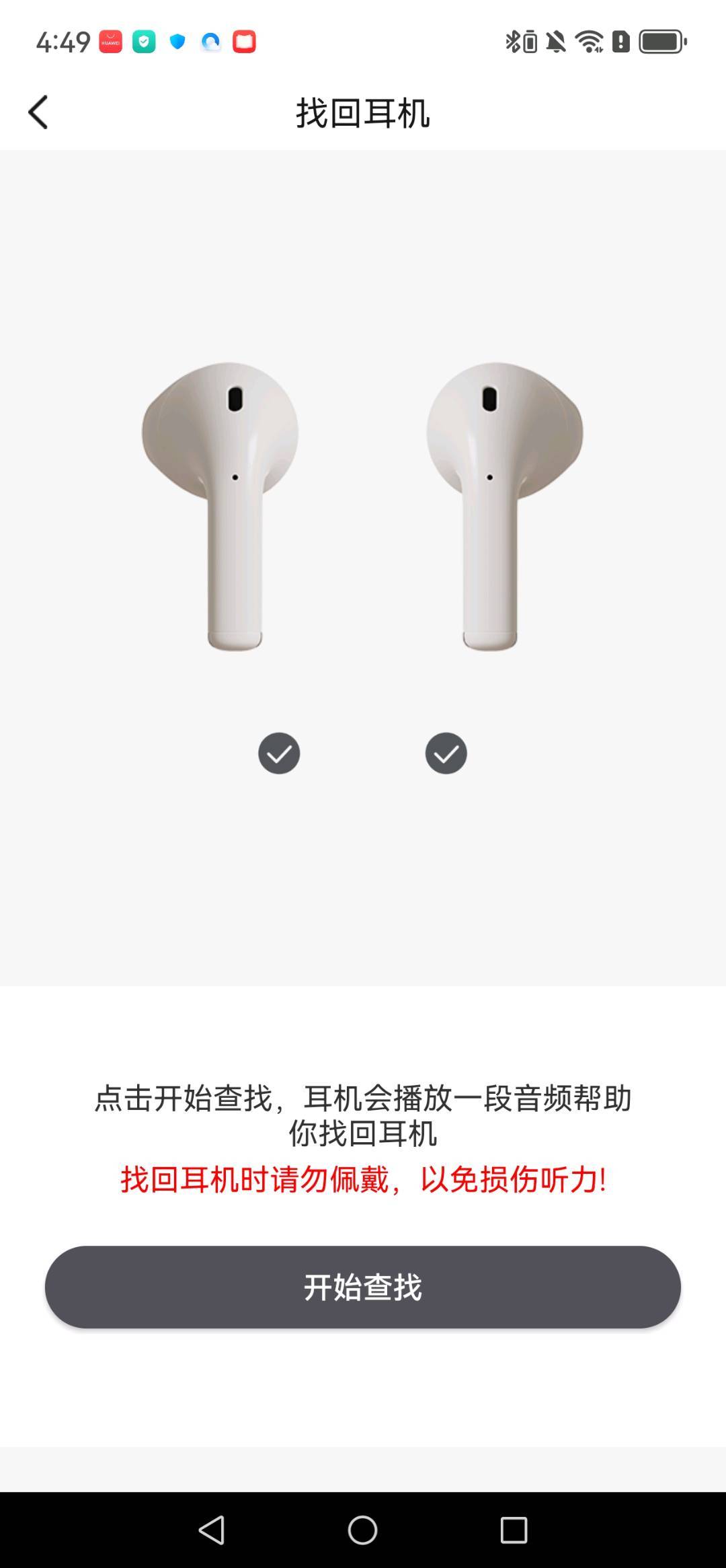Go back from the 找回耳机 page

[x=38, y=112]
